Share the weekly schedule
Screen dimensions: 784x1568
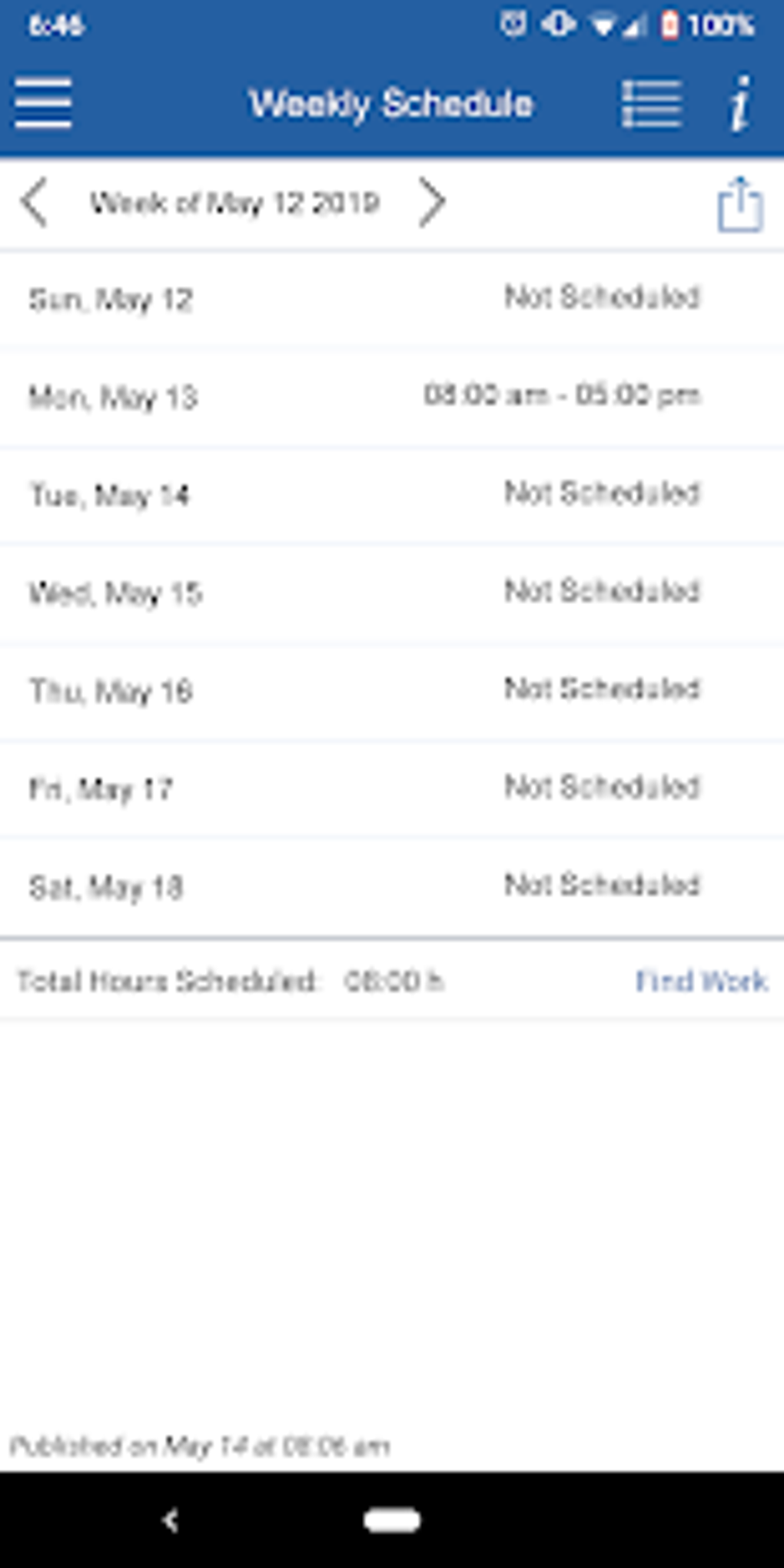click(x=739, y=204)
